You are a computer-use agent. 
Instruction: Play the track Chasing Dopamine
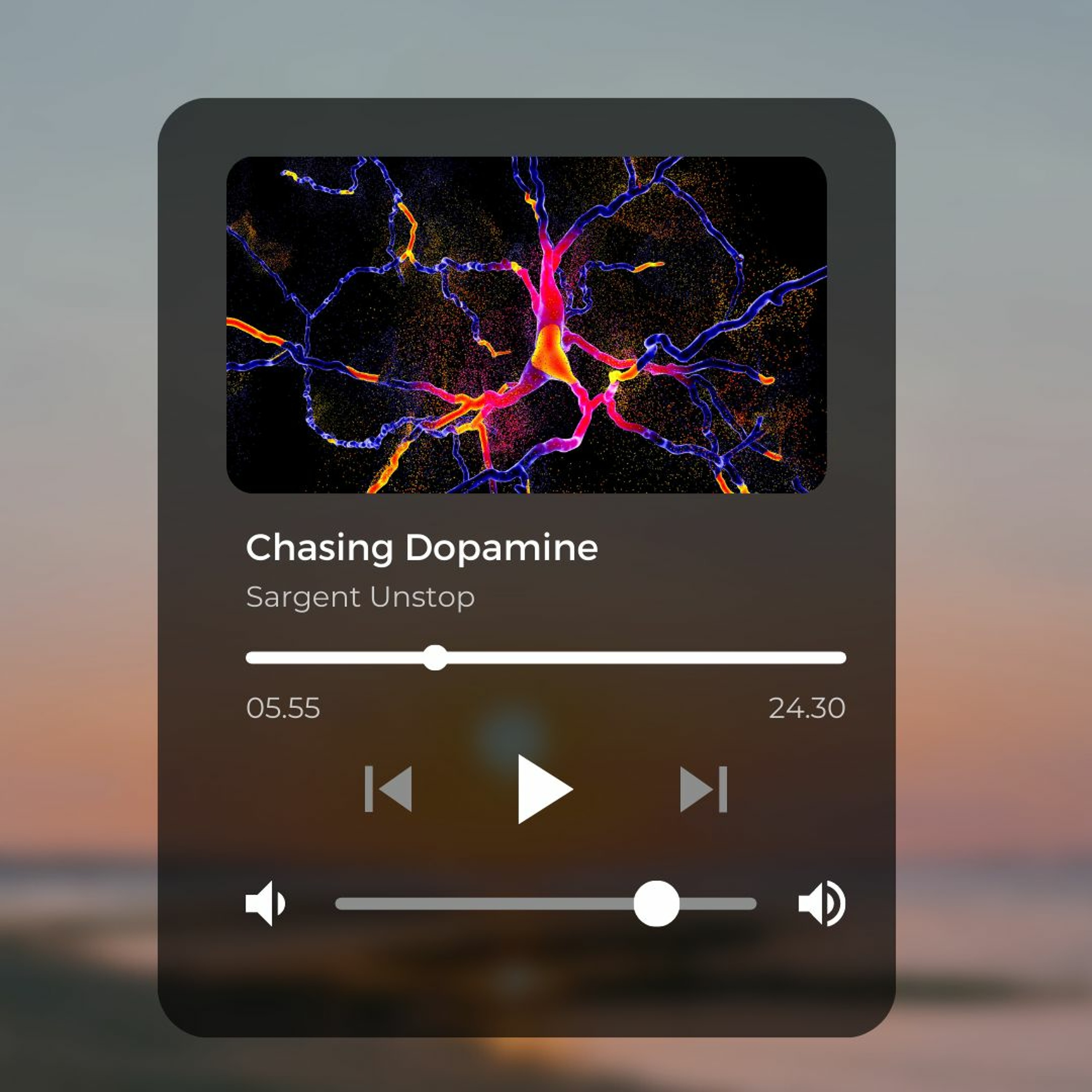[x=543, y=789]
